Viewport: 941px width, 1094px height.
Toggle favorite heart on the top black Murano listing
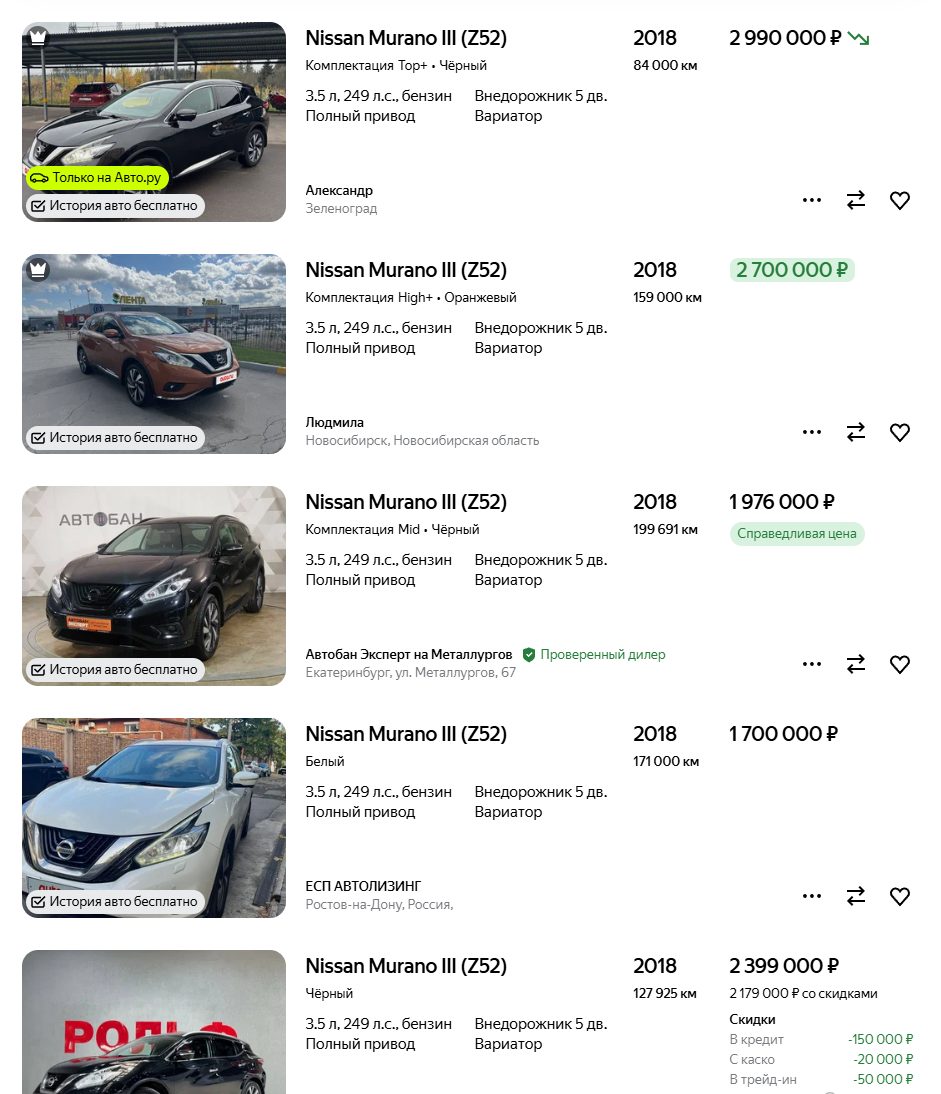tap(900, 200)
